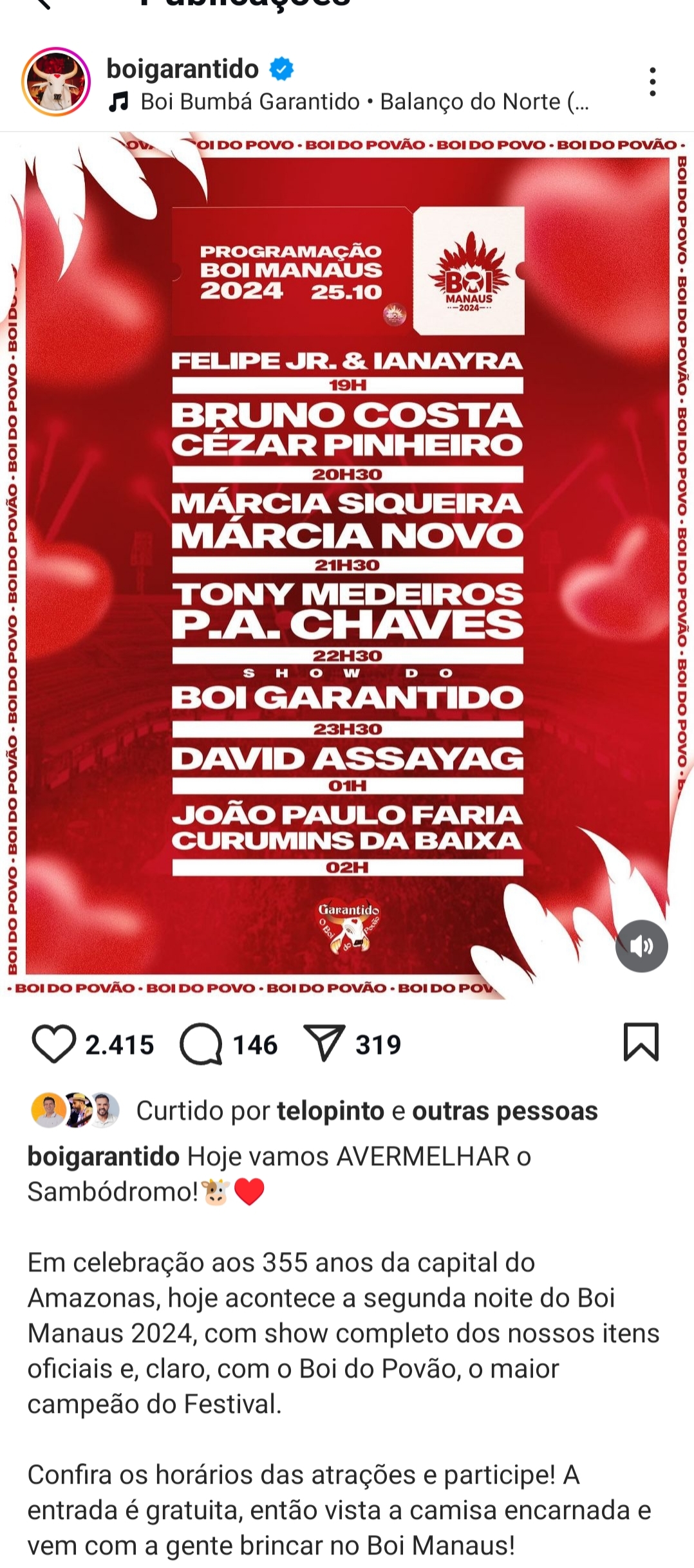
Task: Open the comments on this post
Action: pyautogui.click(x=202, y=1044)
